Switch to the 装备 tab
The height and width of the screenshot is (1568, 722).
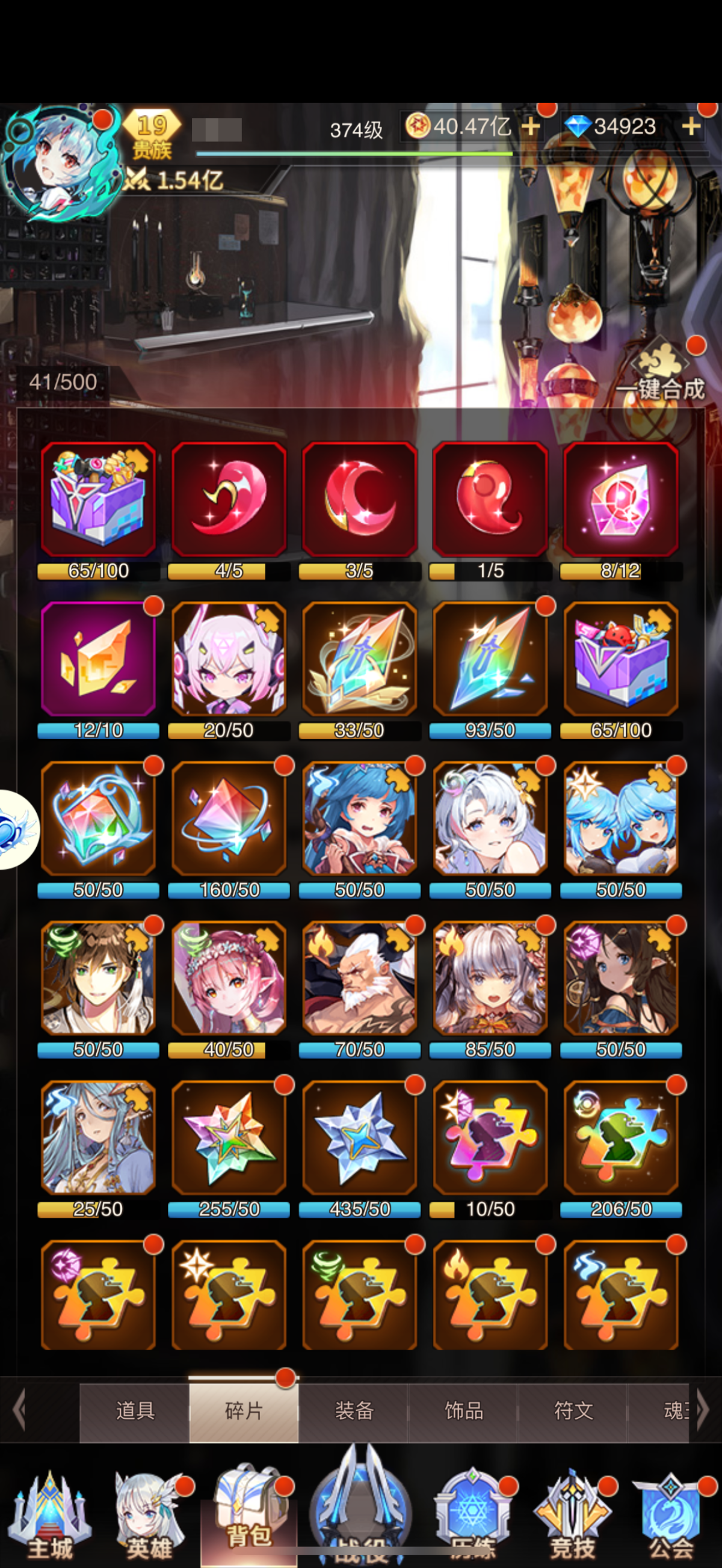[x=354, y=1410]
